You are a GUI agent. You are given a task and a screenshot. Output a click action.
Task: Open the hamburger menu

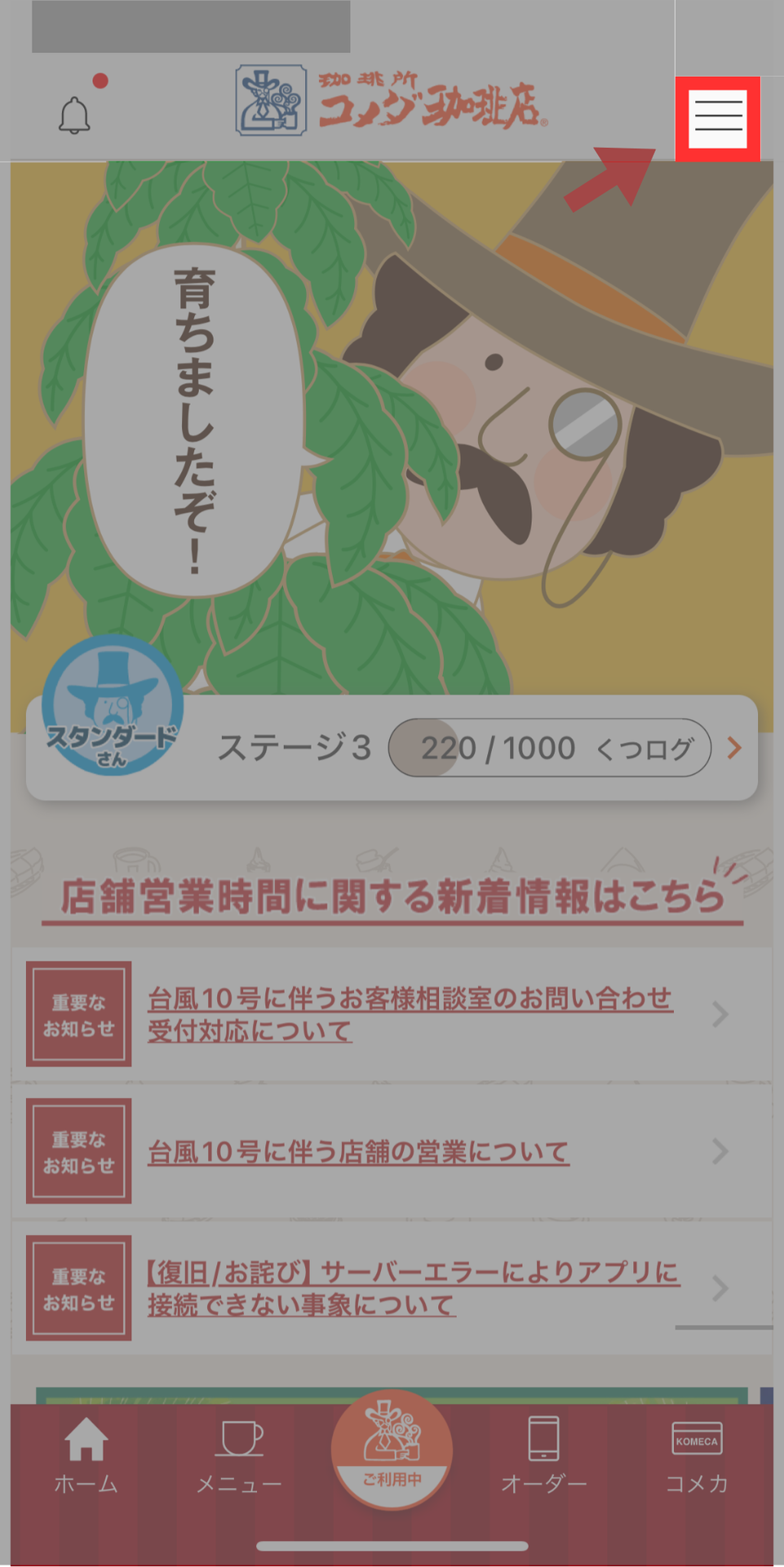[x=718, y=119]
